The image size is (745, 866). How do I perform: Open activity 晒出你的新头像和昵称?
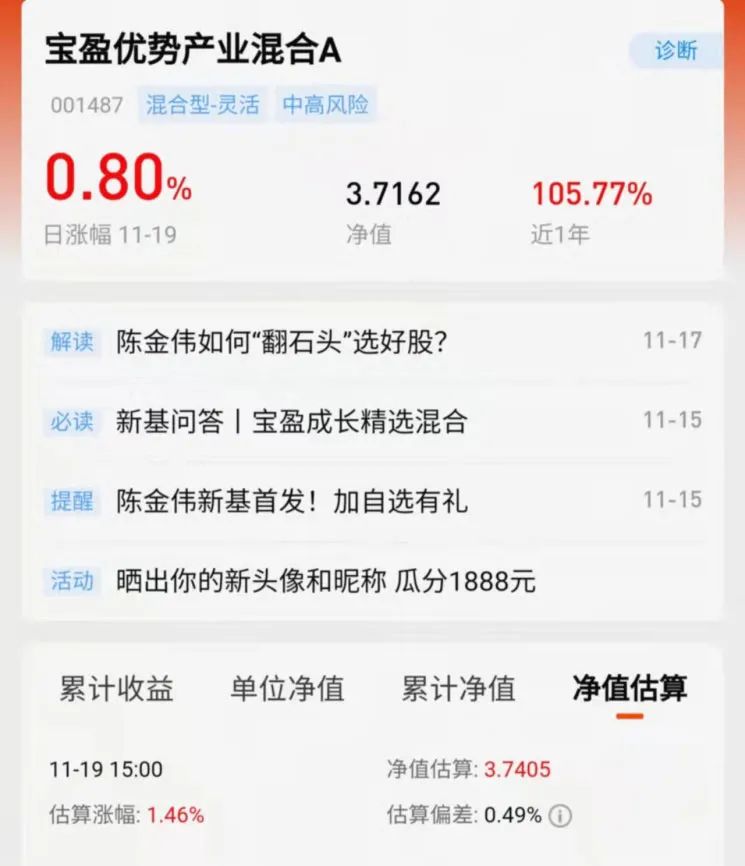pos(326,580)
